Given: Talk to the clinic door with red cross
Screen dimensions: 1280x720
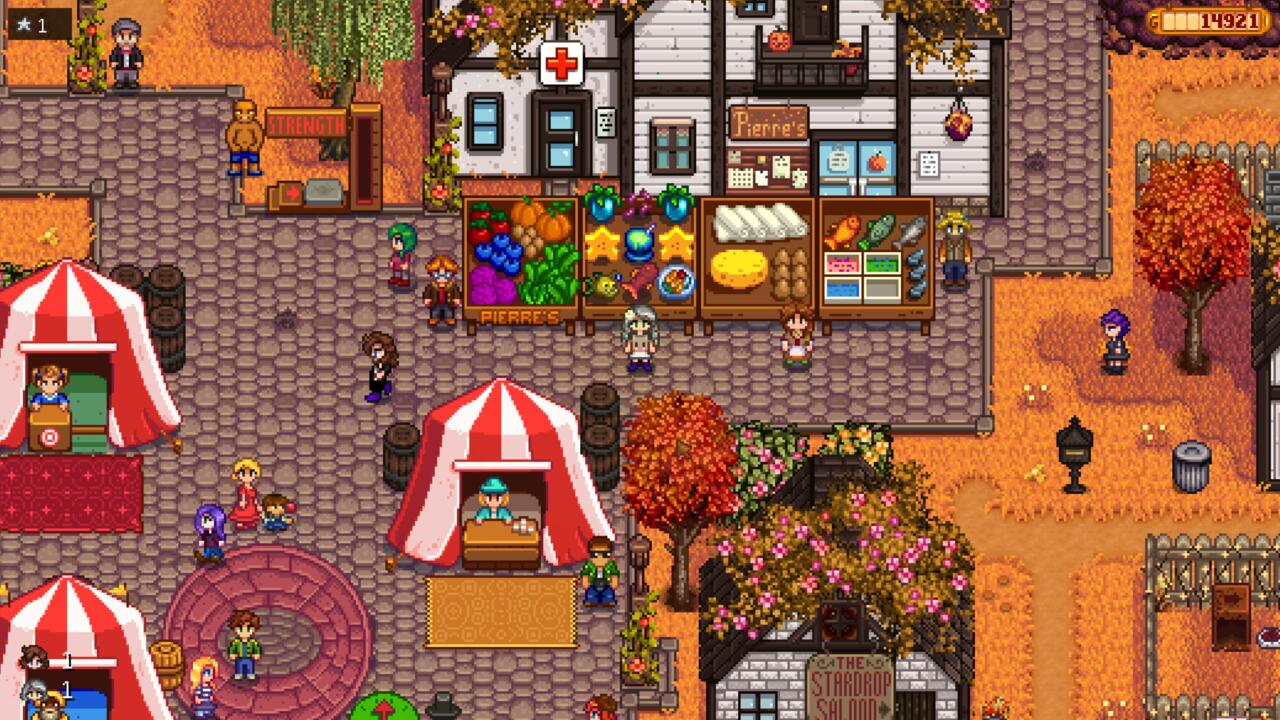Looking at the screenshot, I should [561, 135].
